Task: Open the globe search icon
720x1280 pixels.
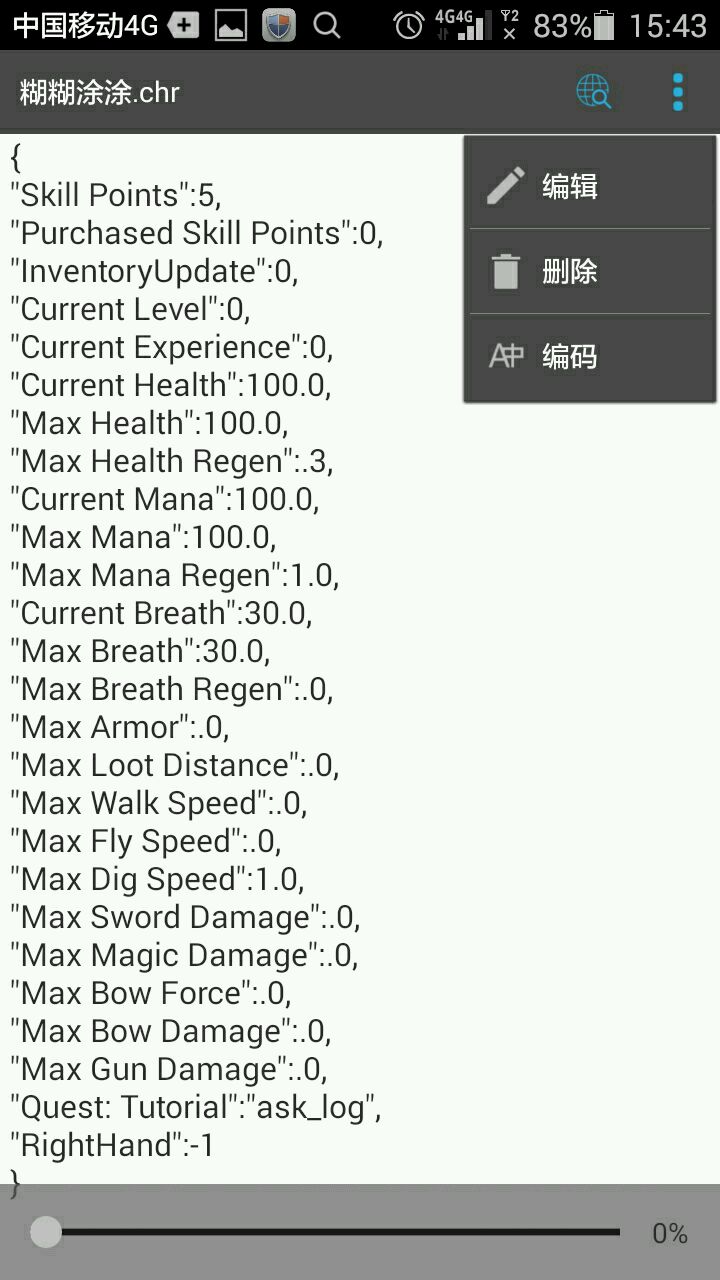Action: [x=593, y=92]
